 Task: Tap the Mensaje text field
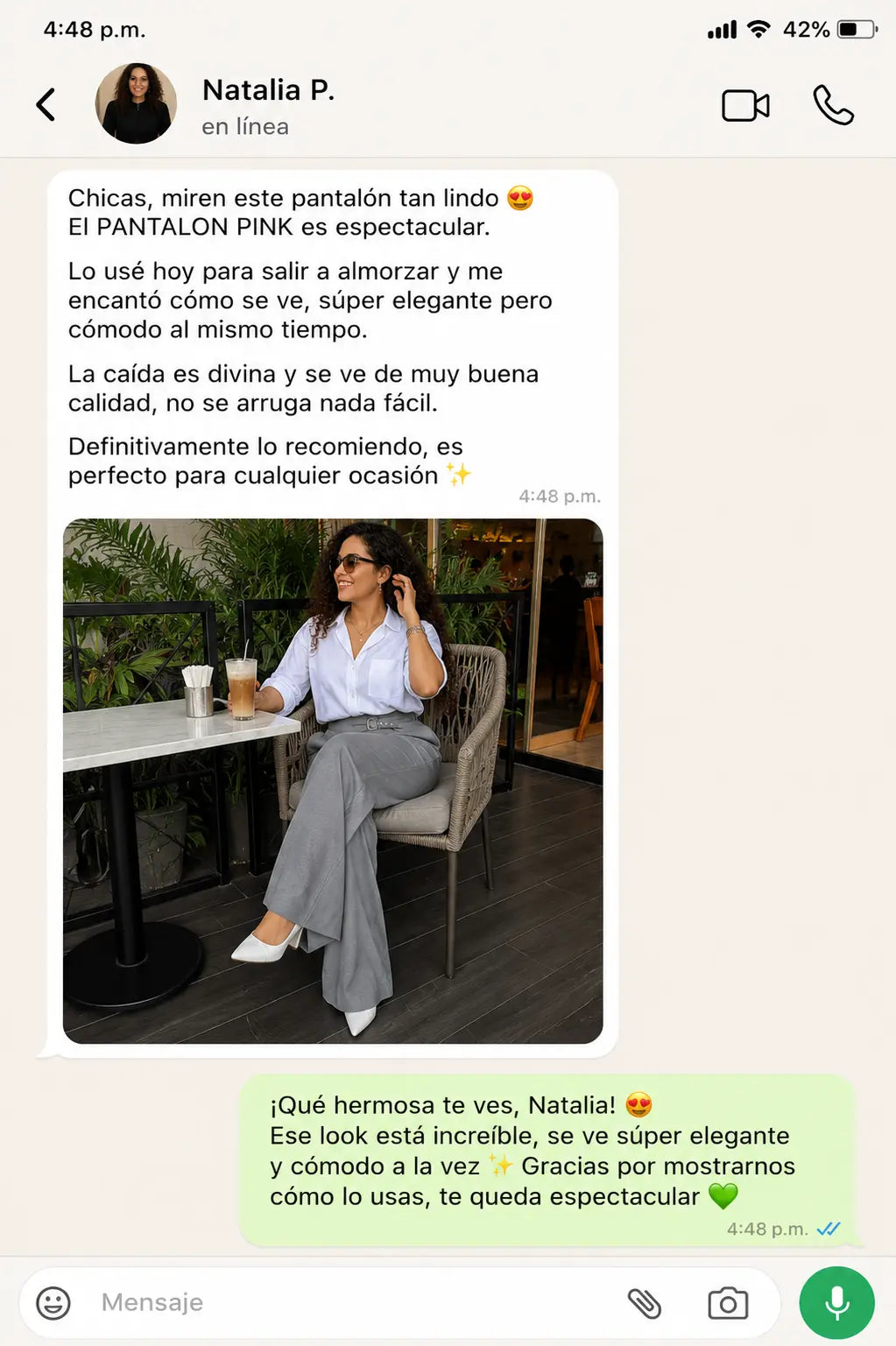tap(350, 1302)
